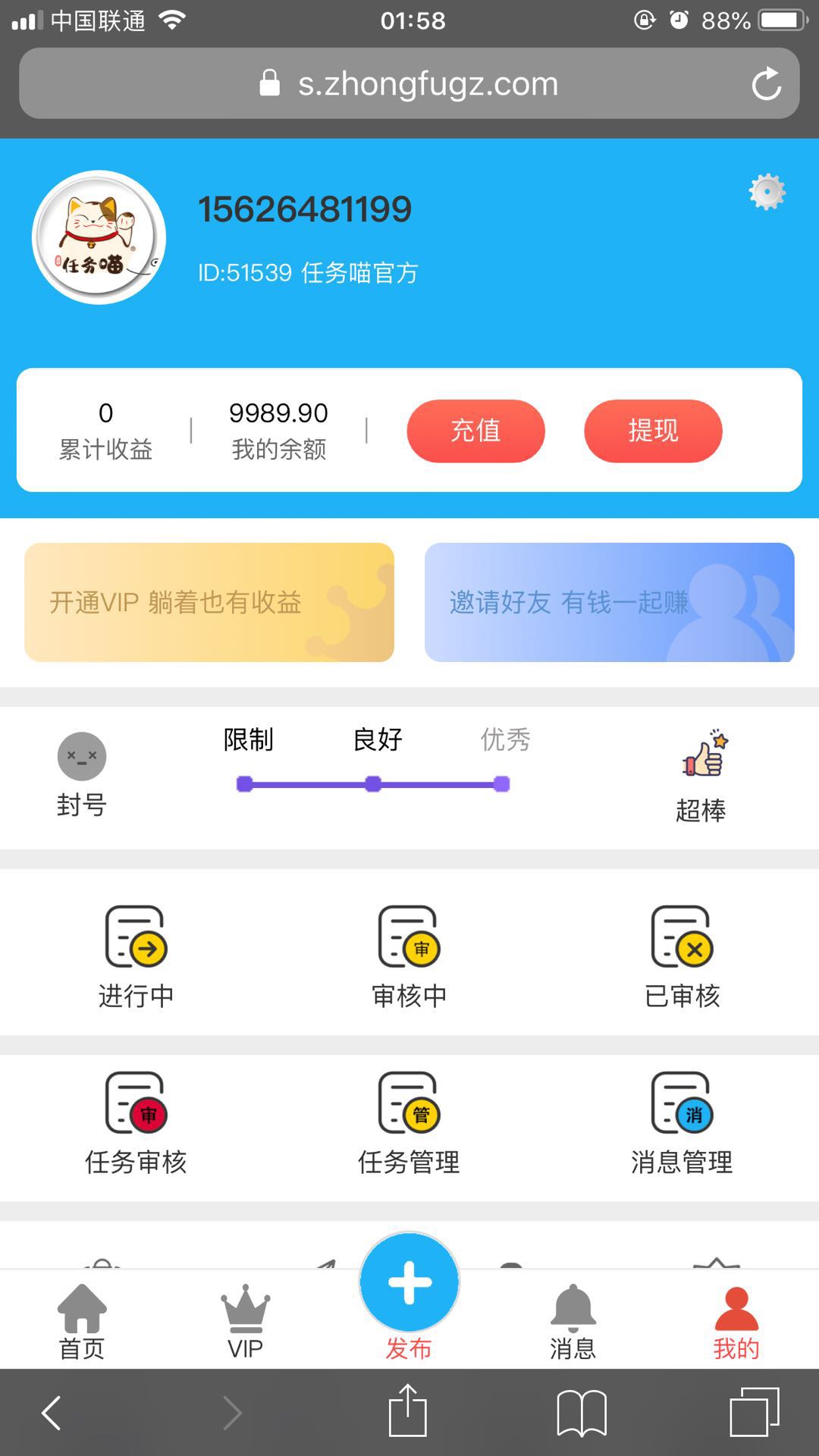This screenshot has height=1456, width=819.
Task: Open the 消息管理 message management icon
Action: [x=682, y=1111]
